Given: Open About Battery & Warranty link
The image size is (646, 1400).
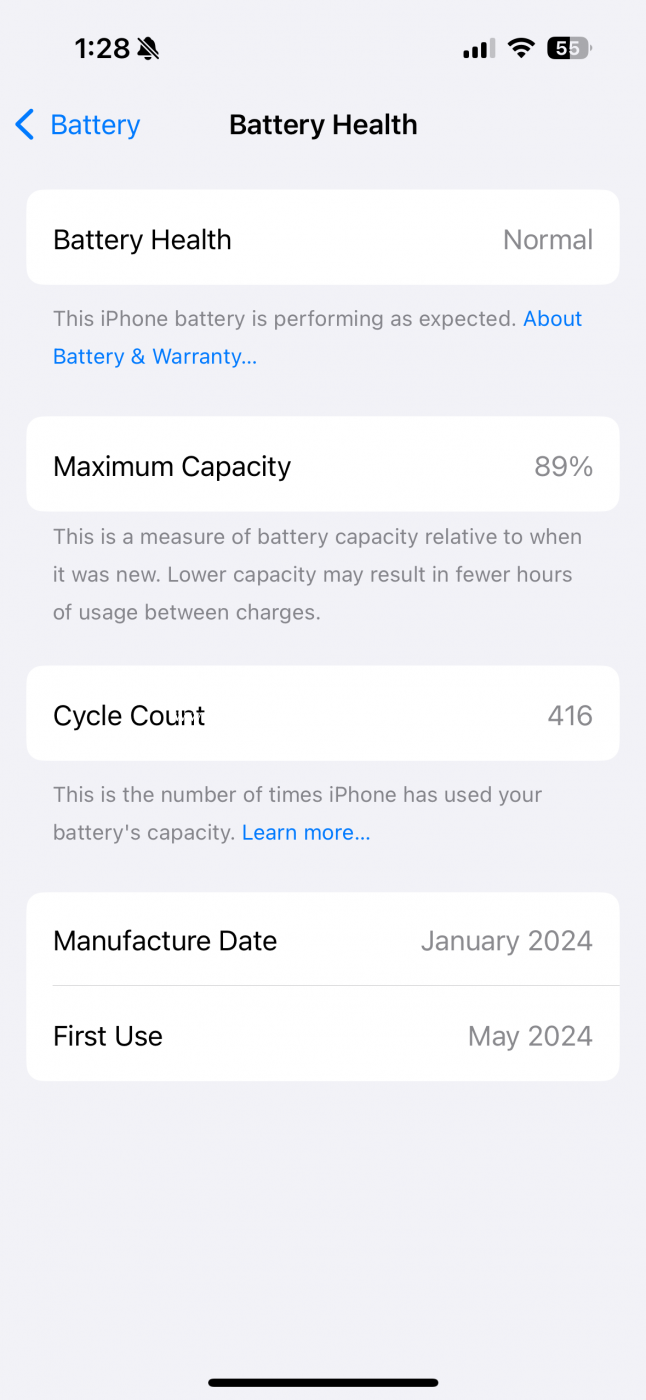Looking at the screenshot, I should pyautogui.click(x=155, y=356).
